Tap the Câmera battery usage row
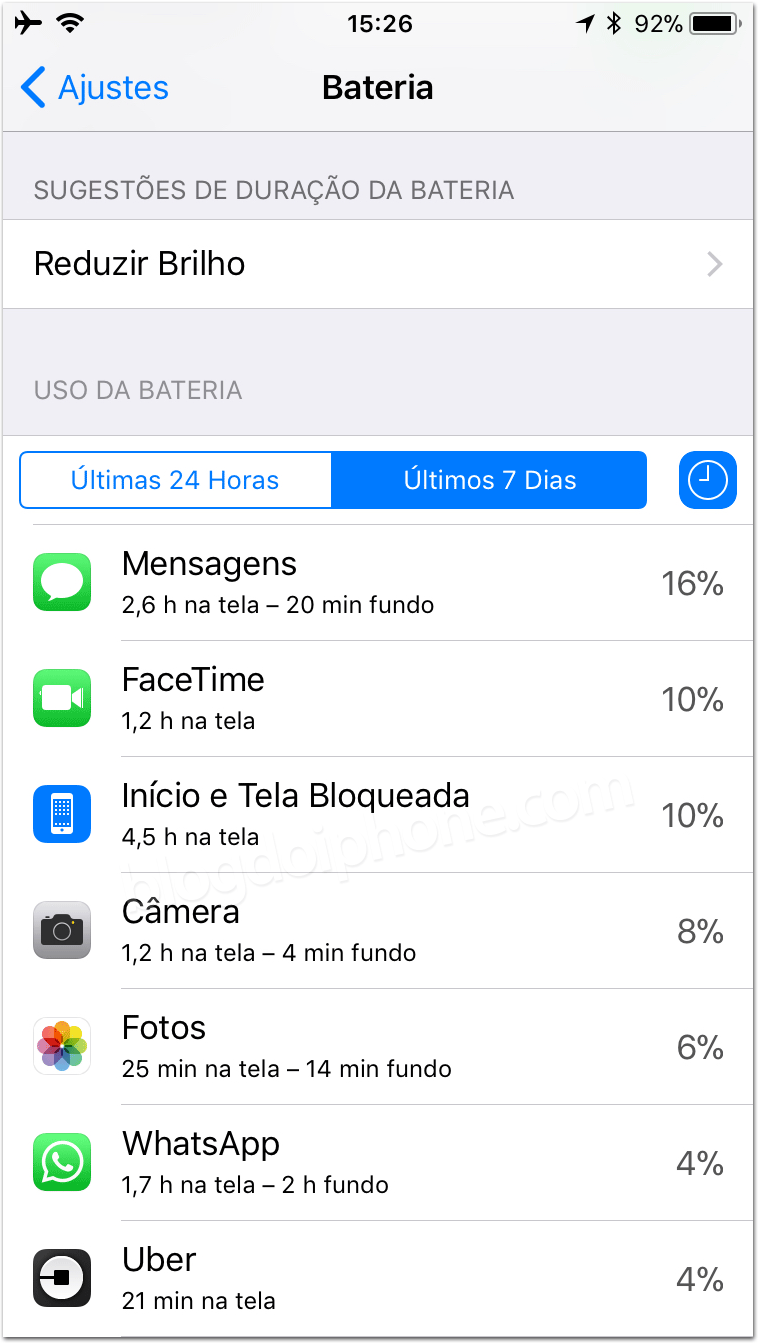 (378, 930)
